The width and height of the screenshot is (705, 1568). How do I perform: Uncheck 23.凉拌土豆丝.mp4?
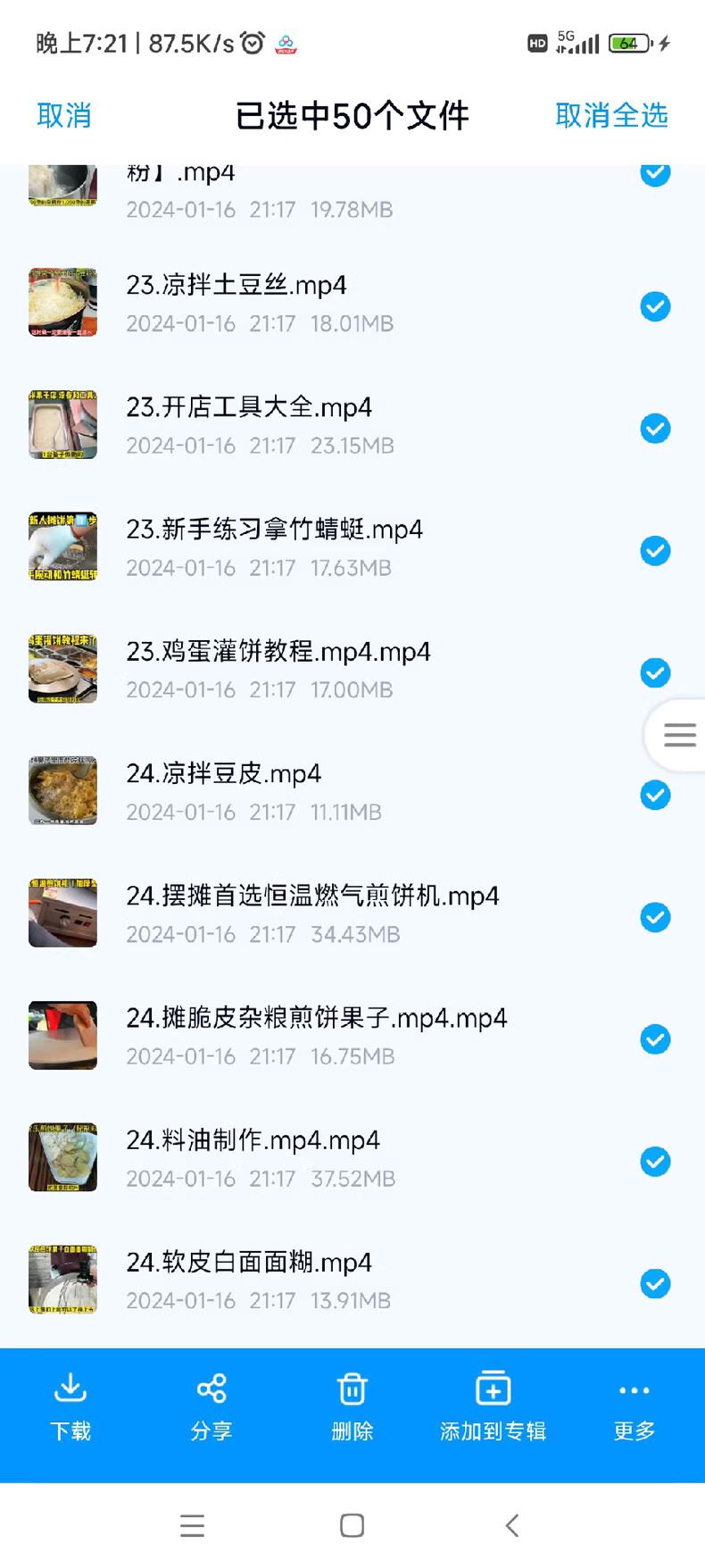655,306
